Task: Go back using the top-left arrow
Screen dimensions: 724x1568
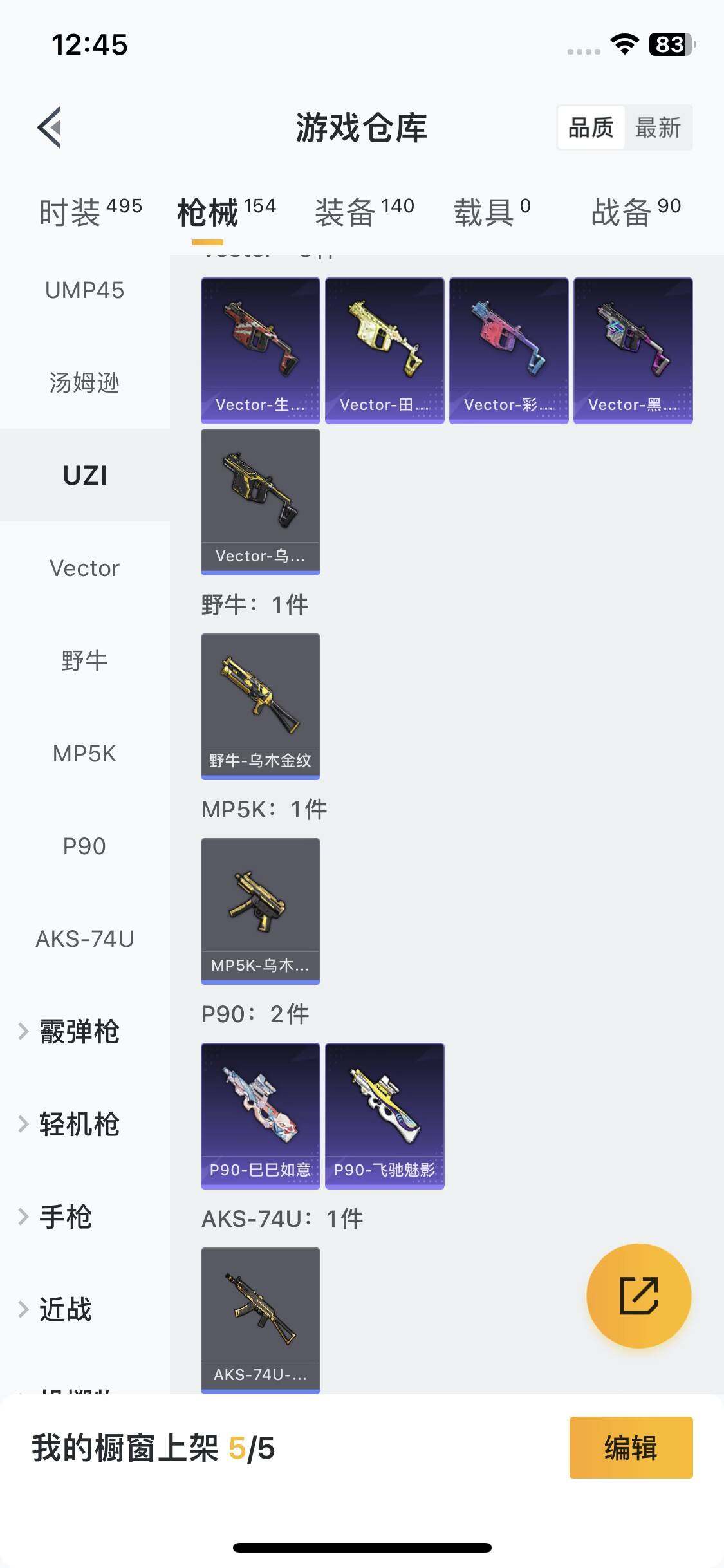Action: coord(50,127)
